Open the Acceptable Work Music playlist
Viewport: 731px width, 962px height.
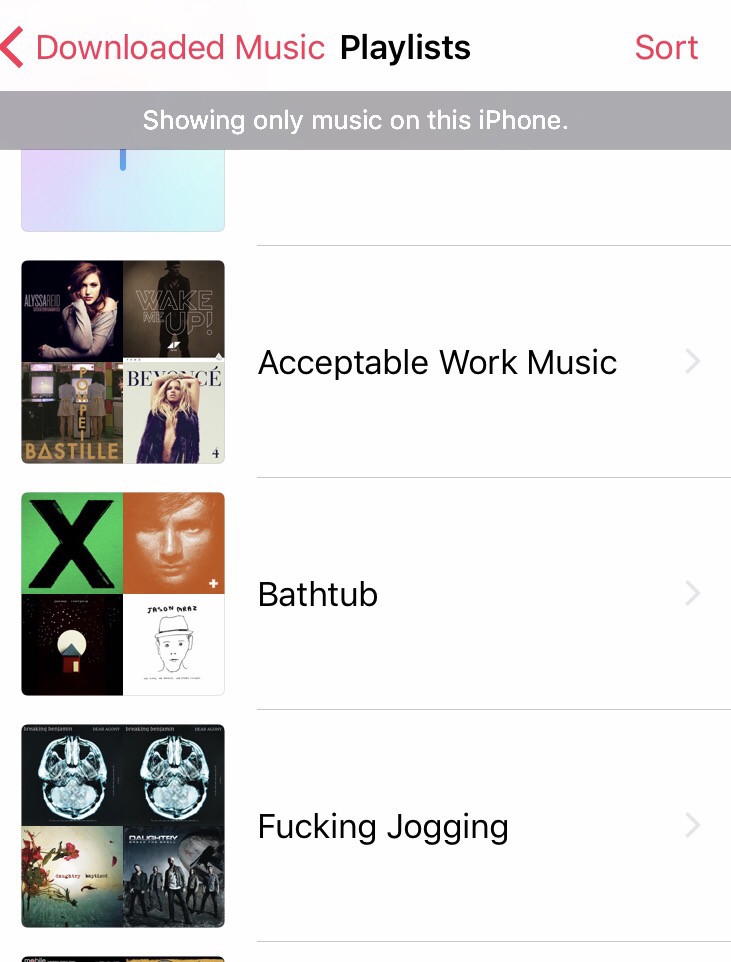pos(437,362)
